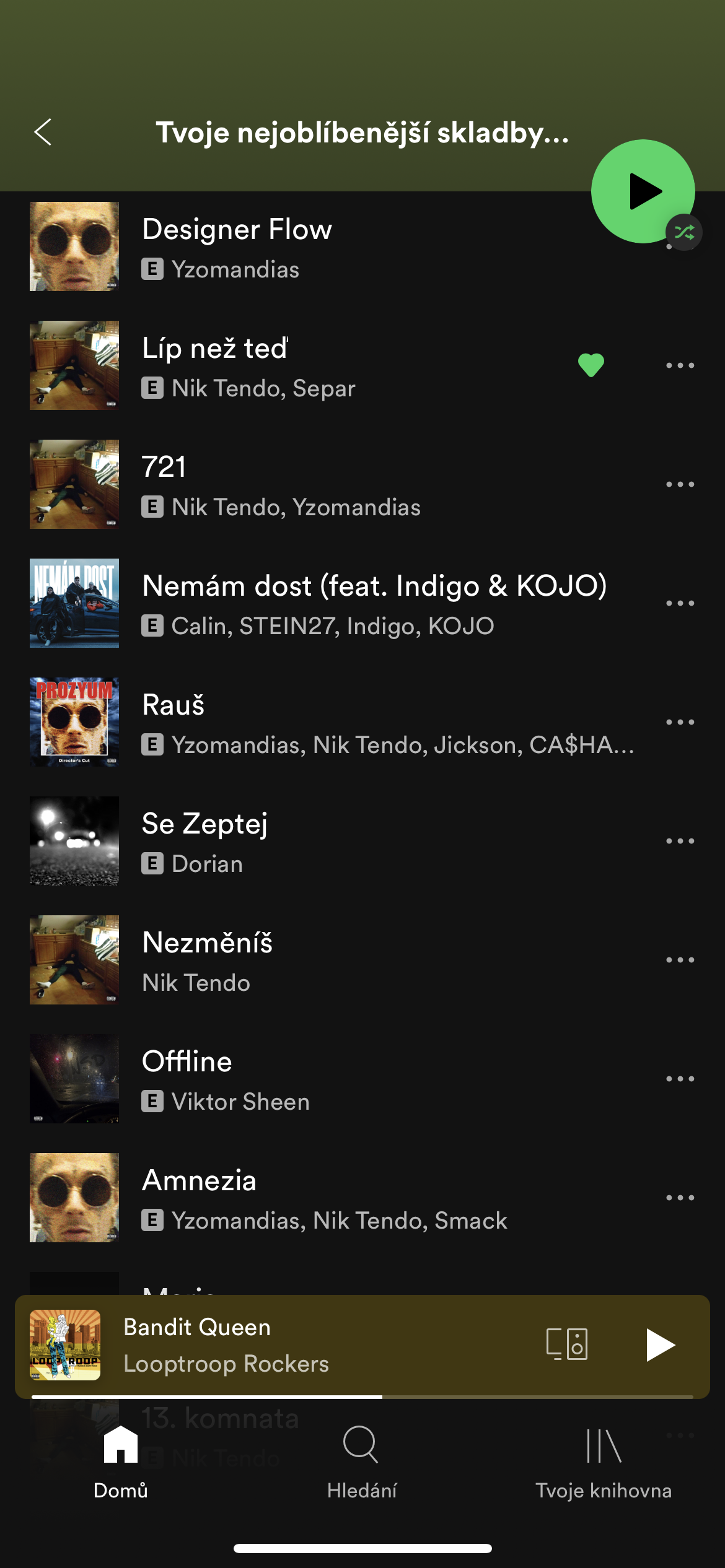
Task: Resume Bandit Queen in the mini player
Action: pyautogui.click(x=659, y=1344)
